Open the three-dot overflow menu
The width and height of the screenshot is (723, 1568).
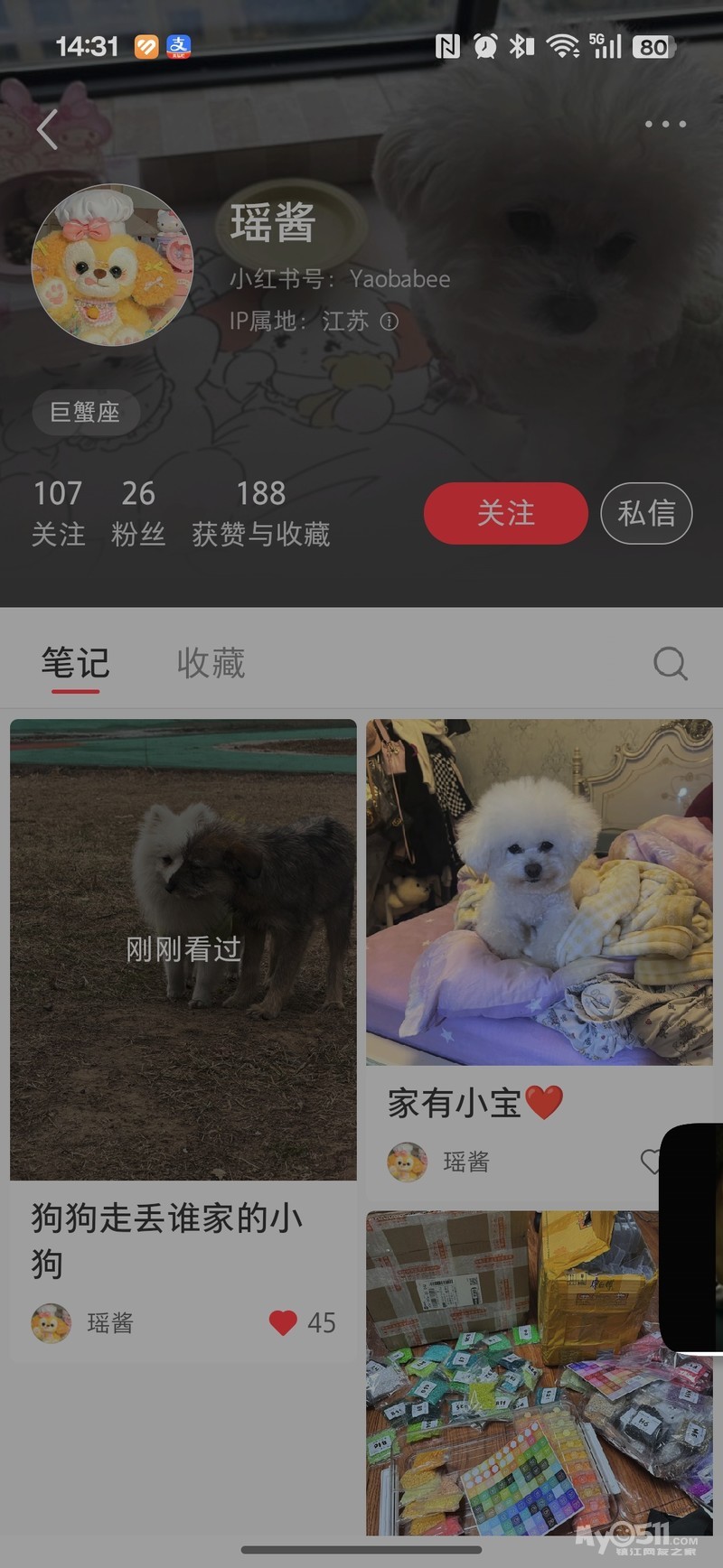coord(665,124)
